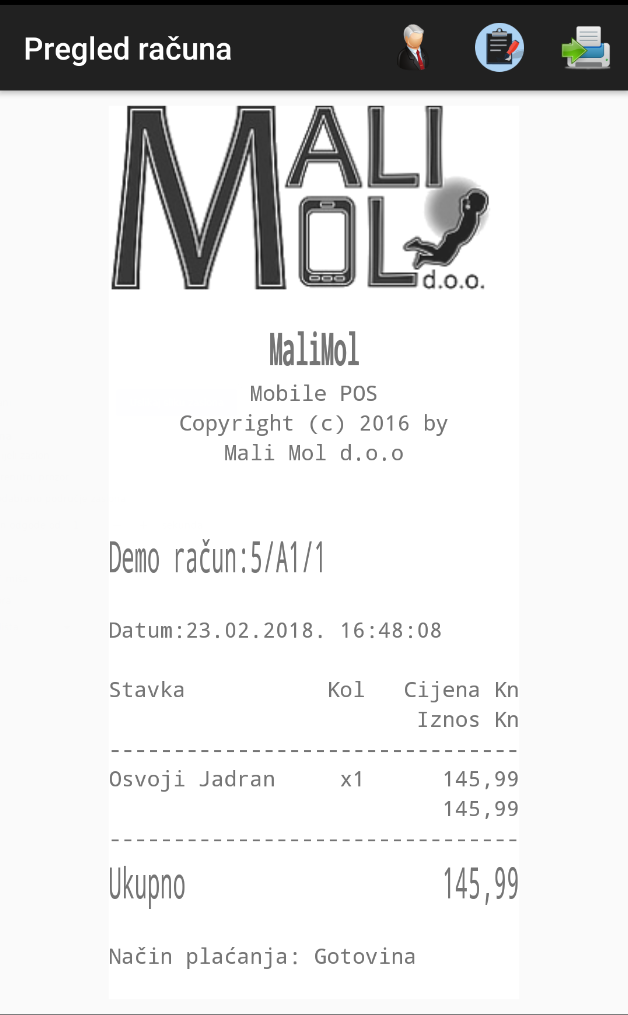628x1015 pixels.
Task: Open the customer person icon
Action: [411, 48]
